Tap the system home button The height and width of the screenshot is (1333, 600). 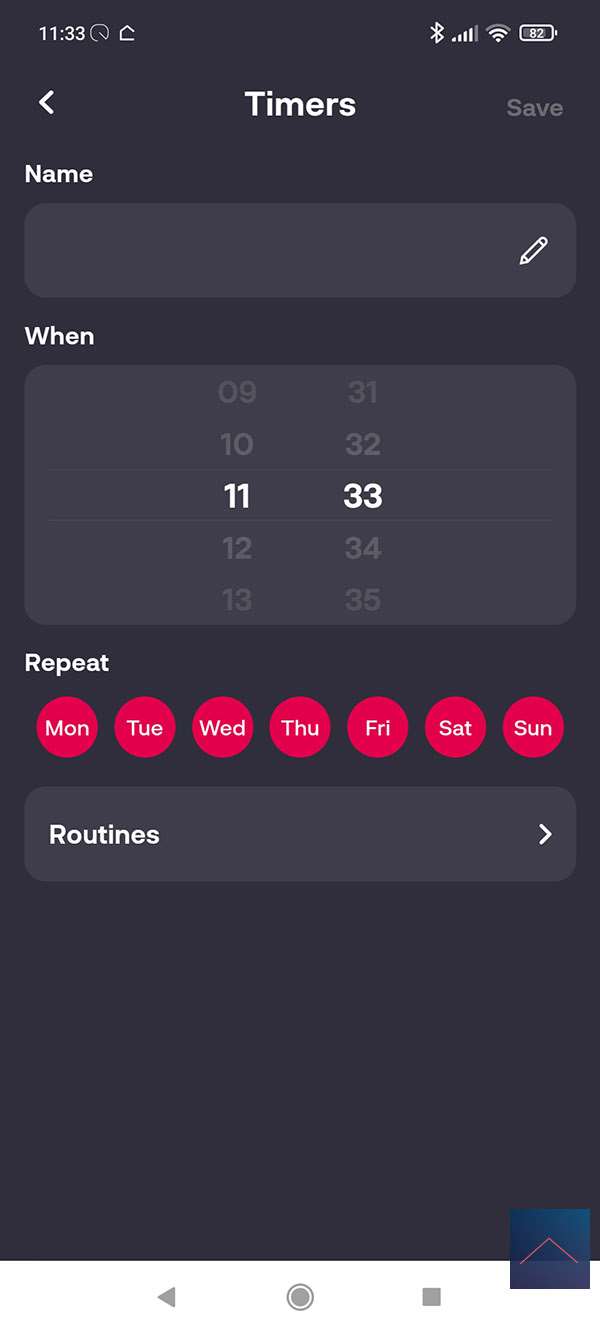point(299,1297)
